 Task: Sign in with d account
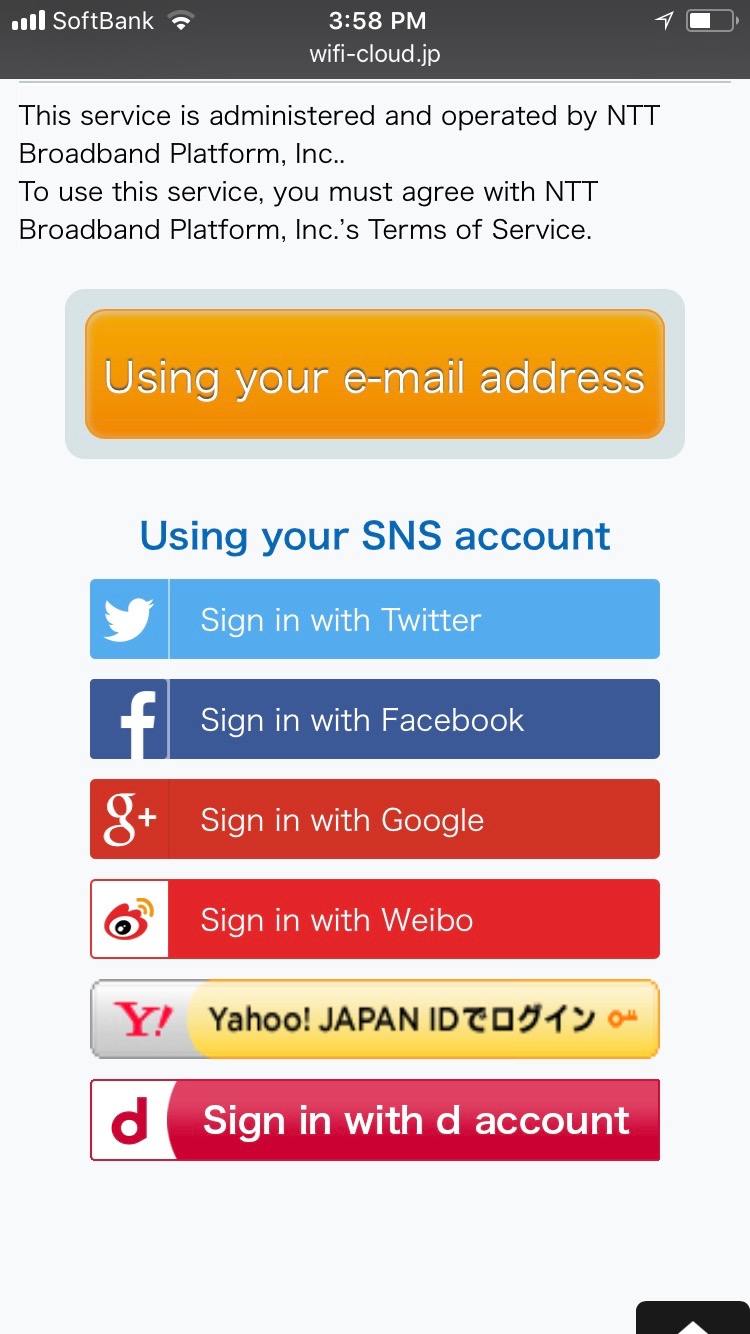point(374,1120)
